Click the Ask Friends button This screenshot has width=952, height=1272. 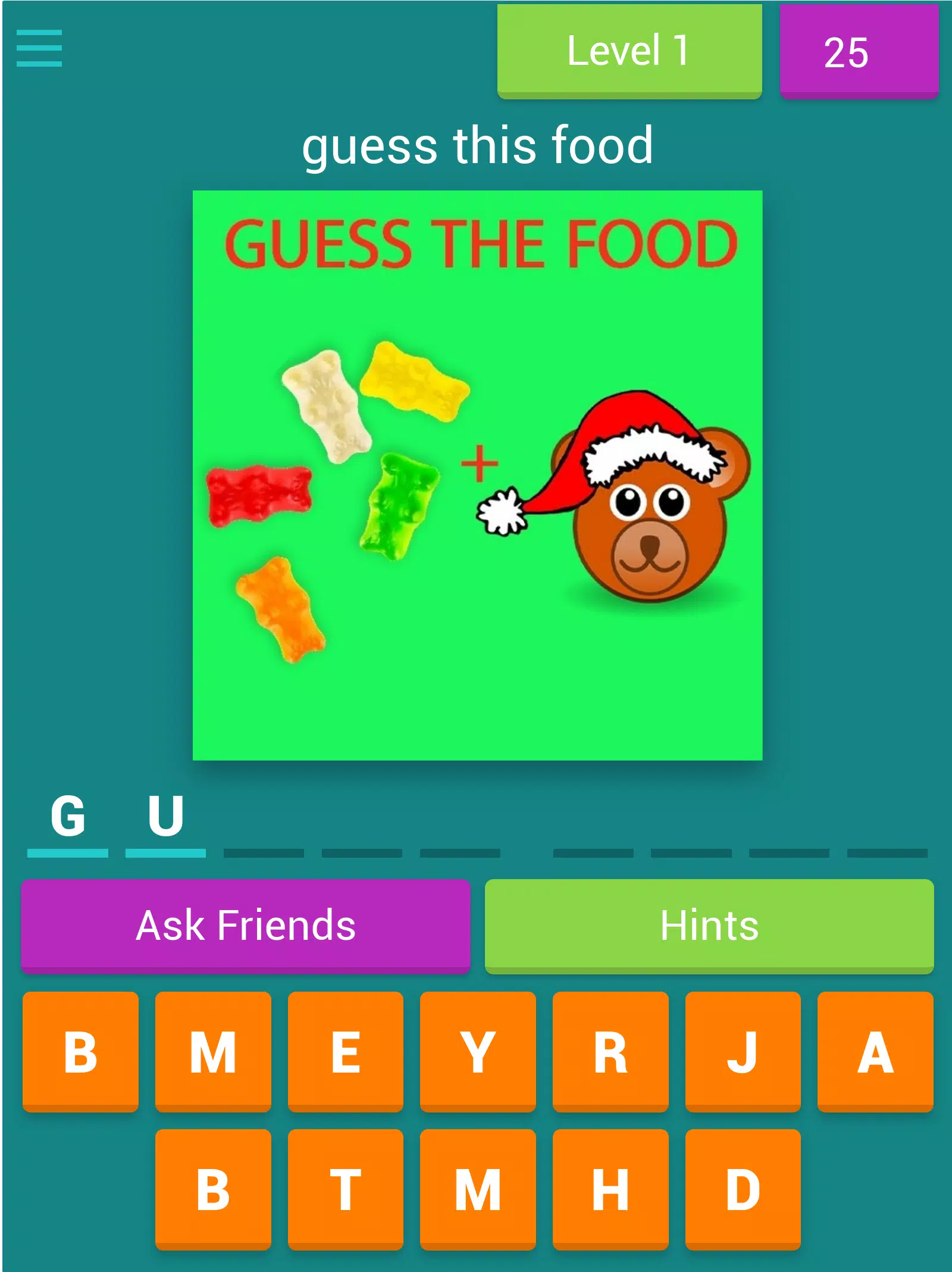coord(245,925)
